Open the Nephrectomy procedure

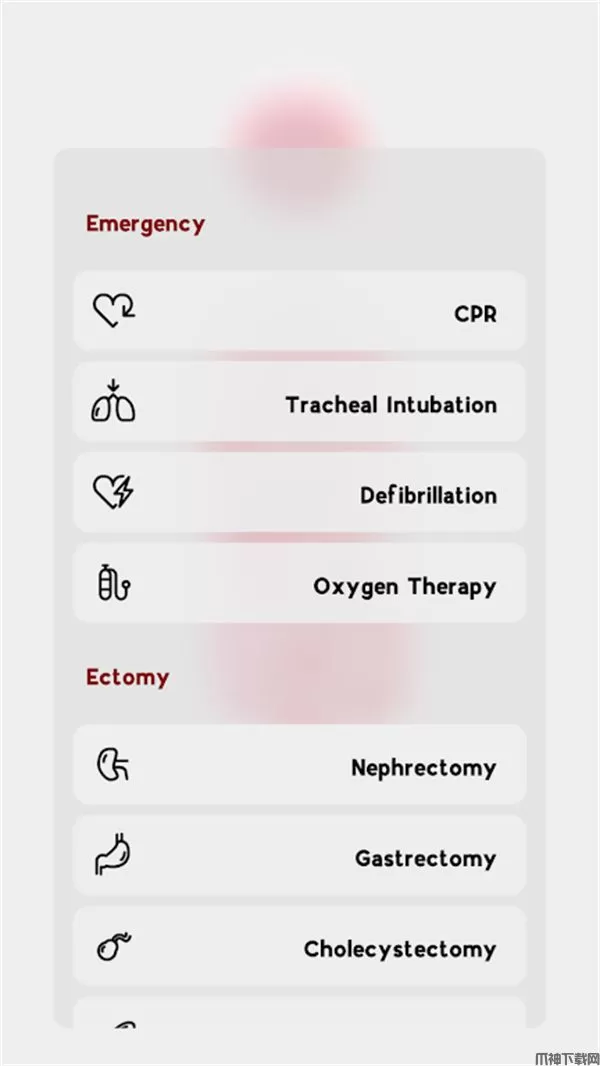[x=300, y=765]
